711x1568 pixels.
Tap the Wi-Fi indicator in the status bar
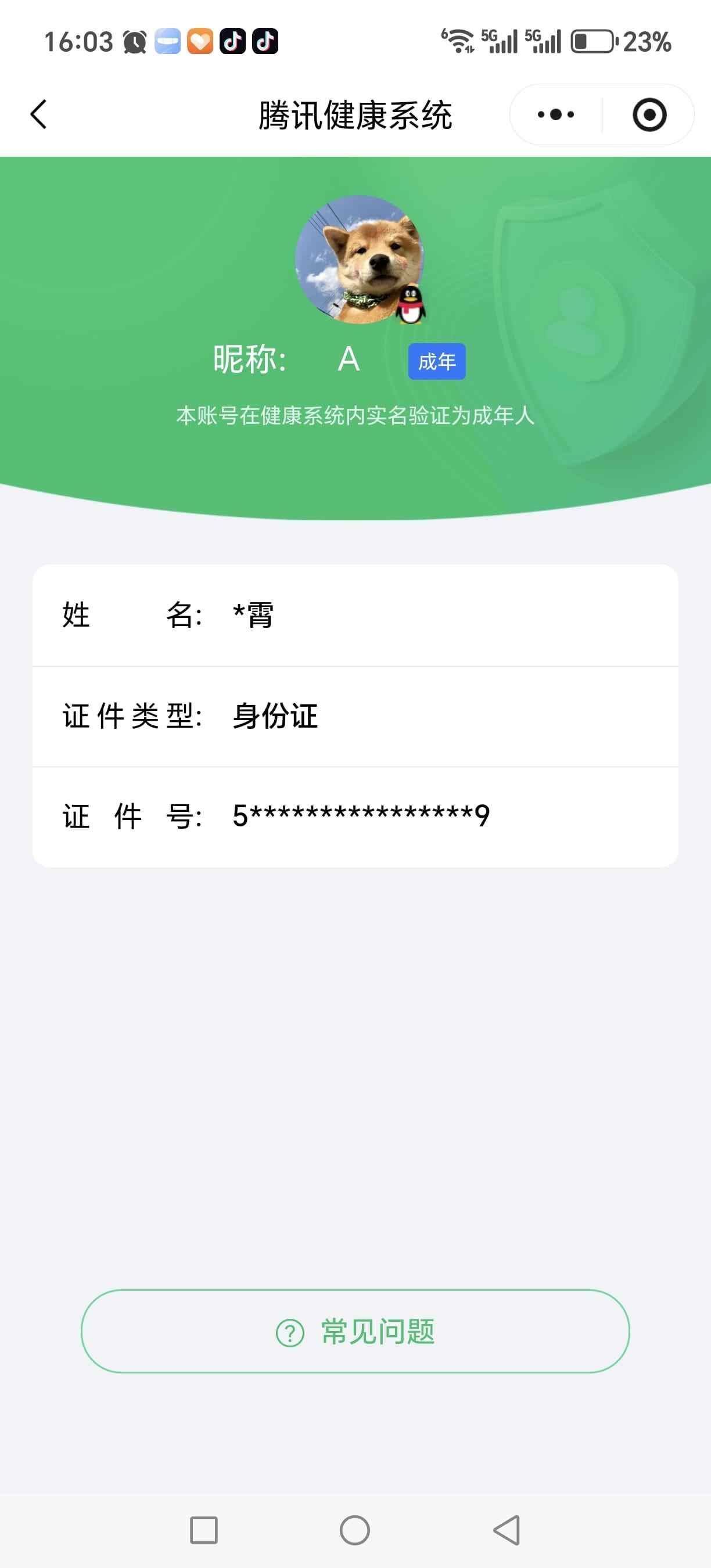(457, 40)
